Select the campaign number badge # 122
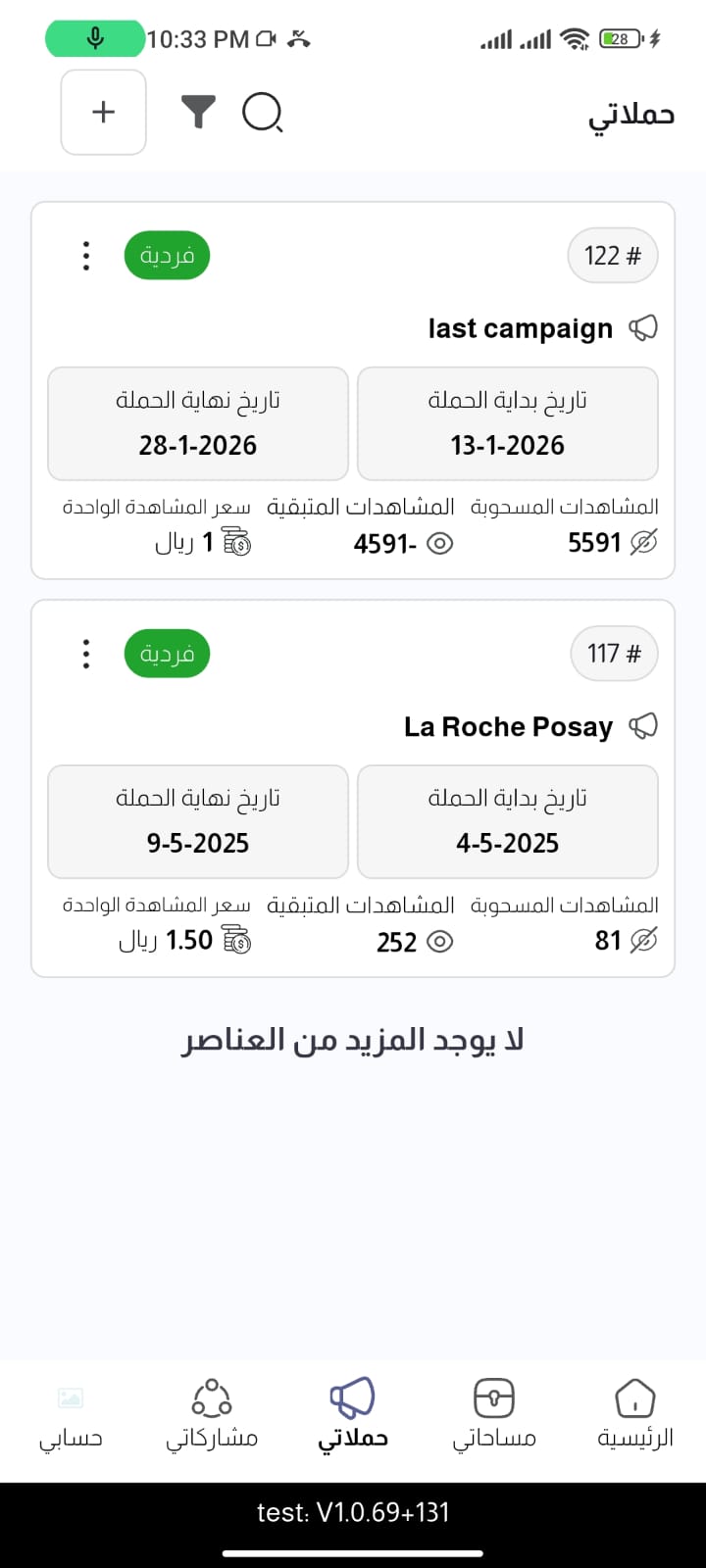 [612, 255]
